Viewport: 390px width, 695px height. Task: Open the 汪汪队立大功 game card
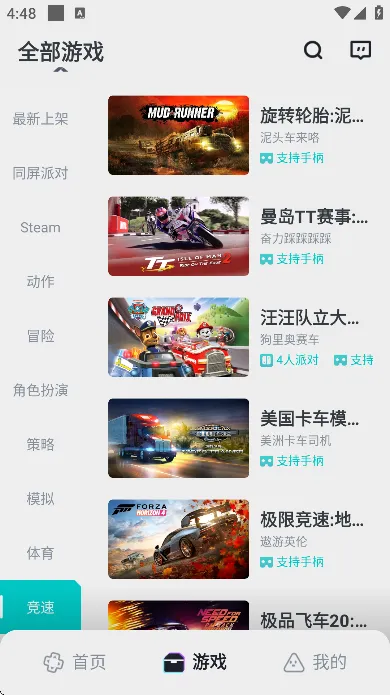click(x=242, y=337)
